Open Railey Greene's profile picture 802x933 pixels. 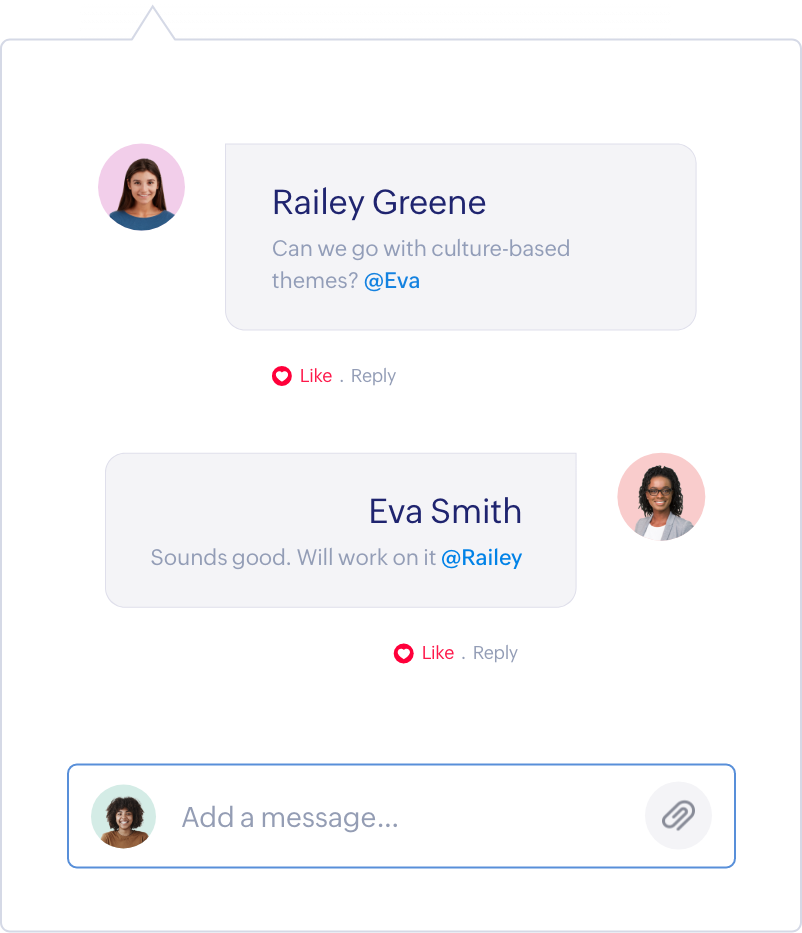[141, 187]
